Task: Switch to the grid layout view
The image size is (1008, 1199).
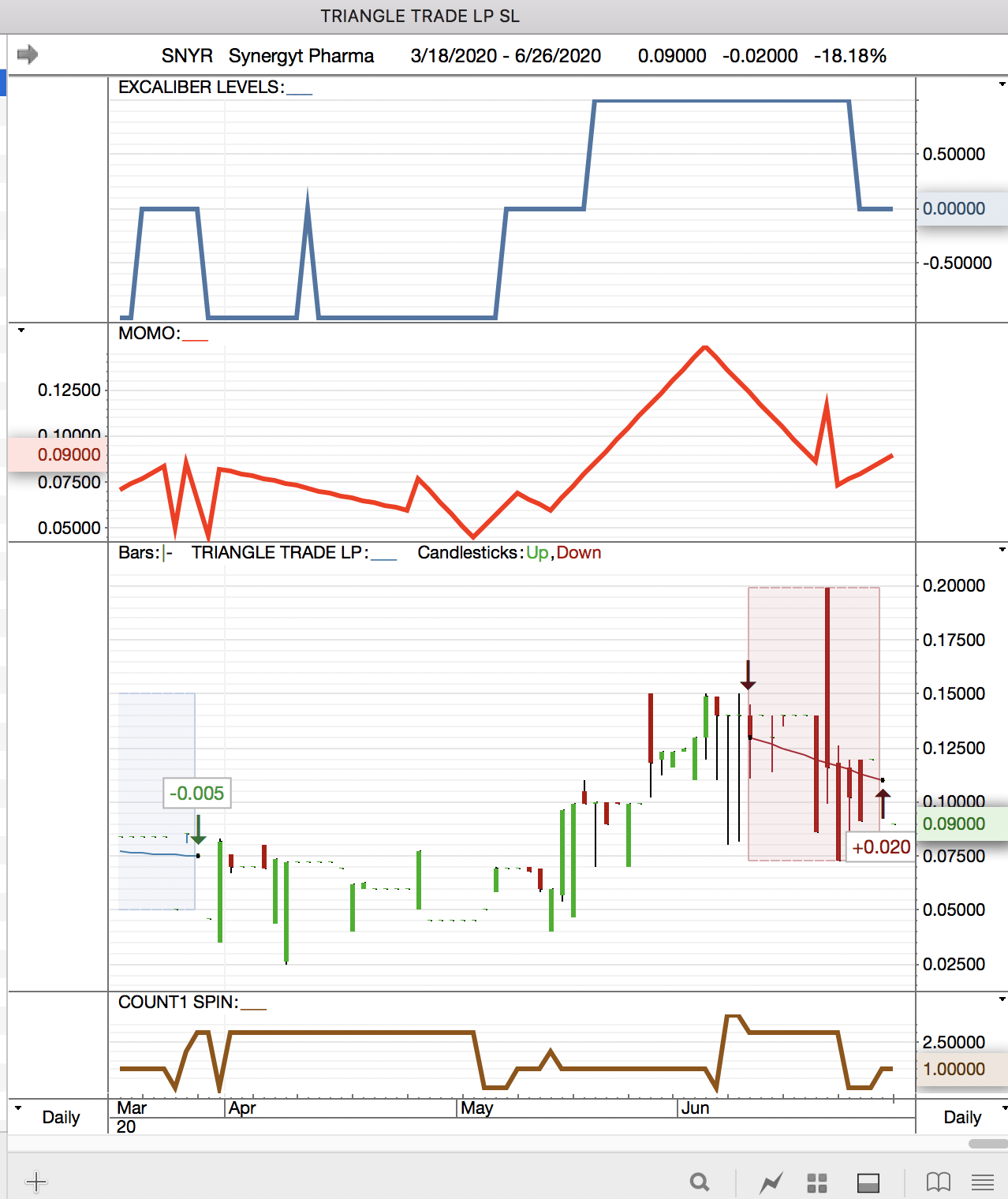Action: 817,1182
